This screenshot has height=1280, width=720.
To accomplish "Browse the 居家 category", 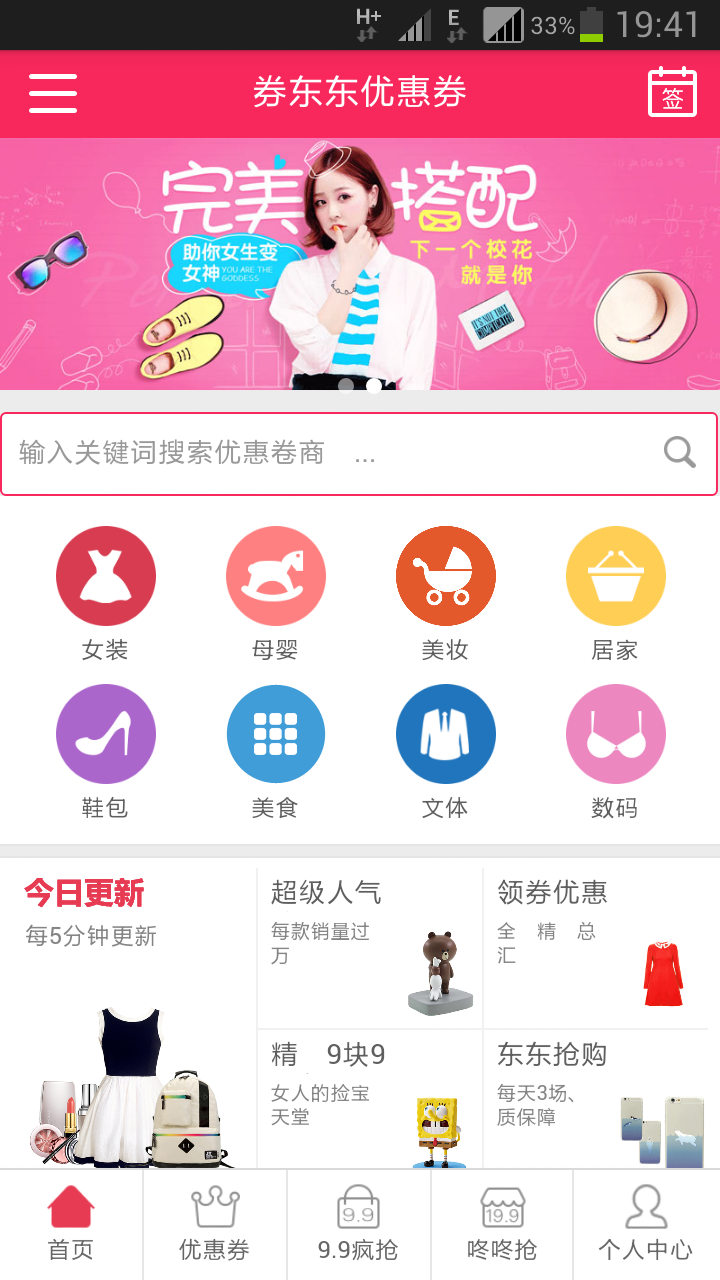I will pos(615,594).
